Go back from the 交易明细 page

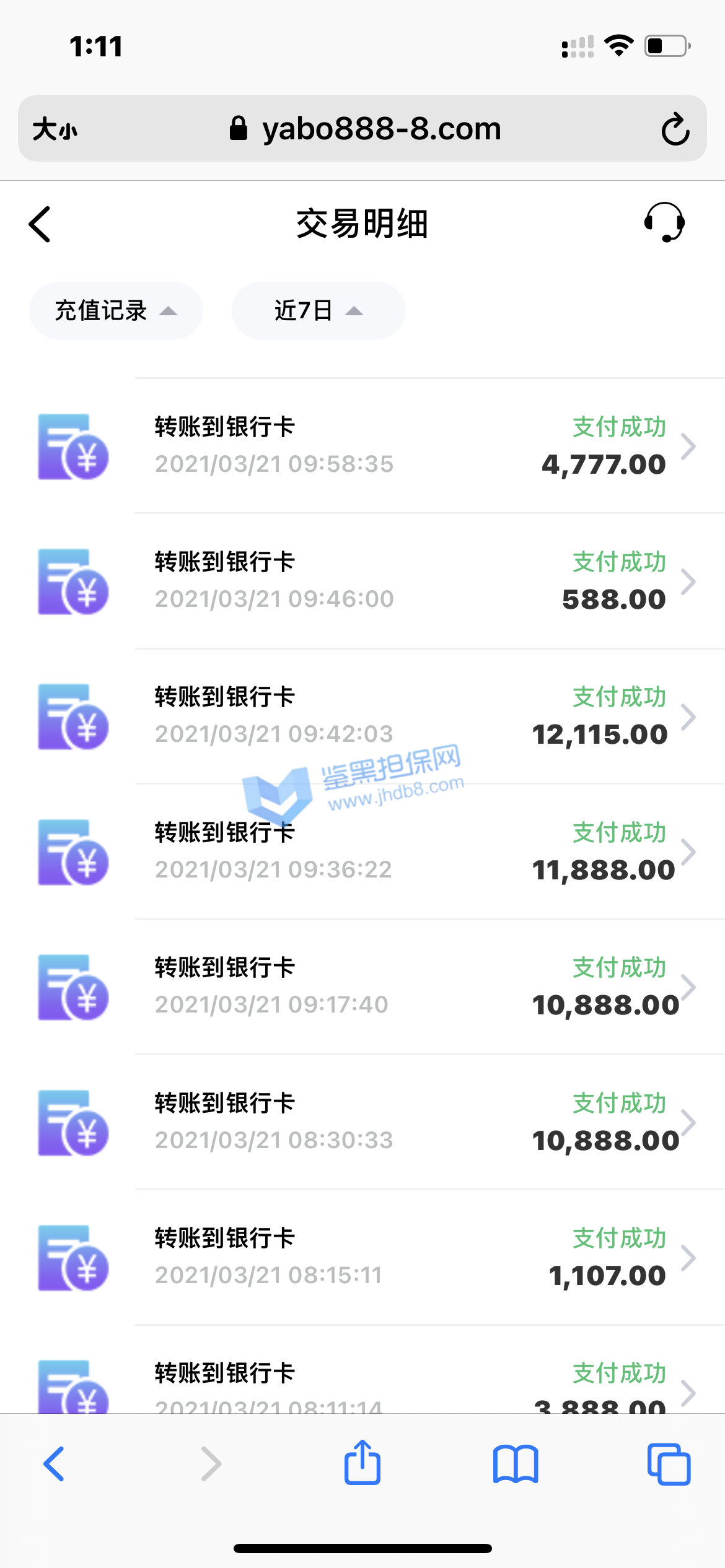(40, 224)
